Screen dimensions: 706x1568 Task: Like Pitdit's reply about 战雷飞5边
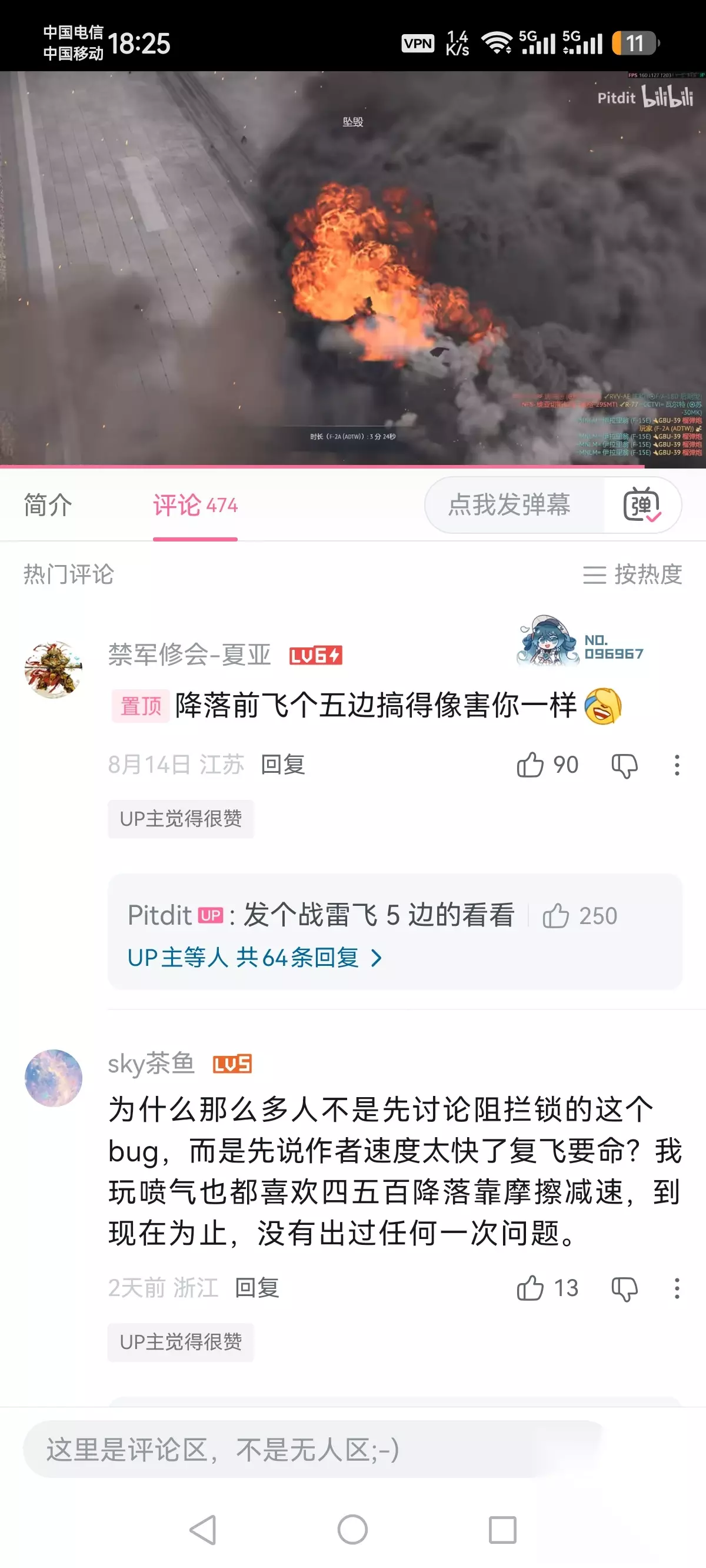click(x=579, y=915)
